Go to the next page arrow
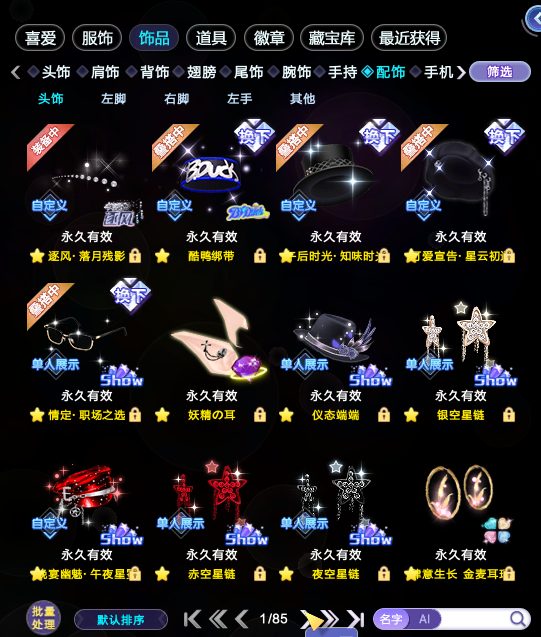The height and width of the screenshot is (637, 541). (x=309, y=619)
